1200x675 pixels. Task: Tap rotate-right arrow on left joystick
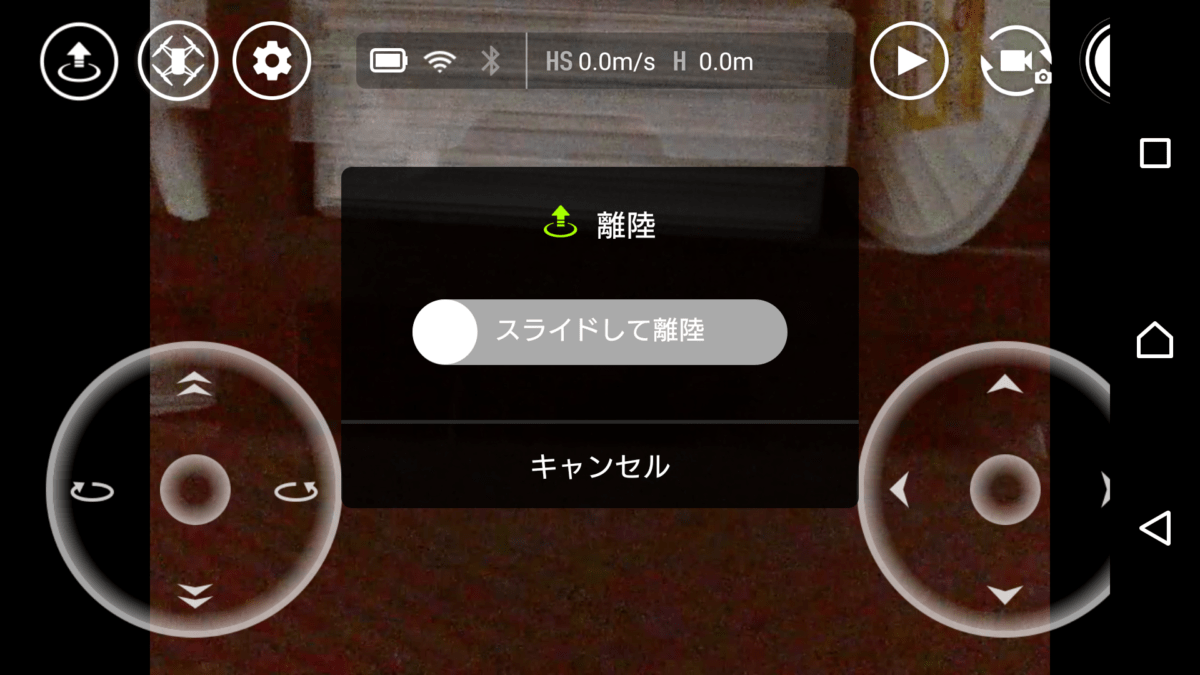[297, 490]
